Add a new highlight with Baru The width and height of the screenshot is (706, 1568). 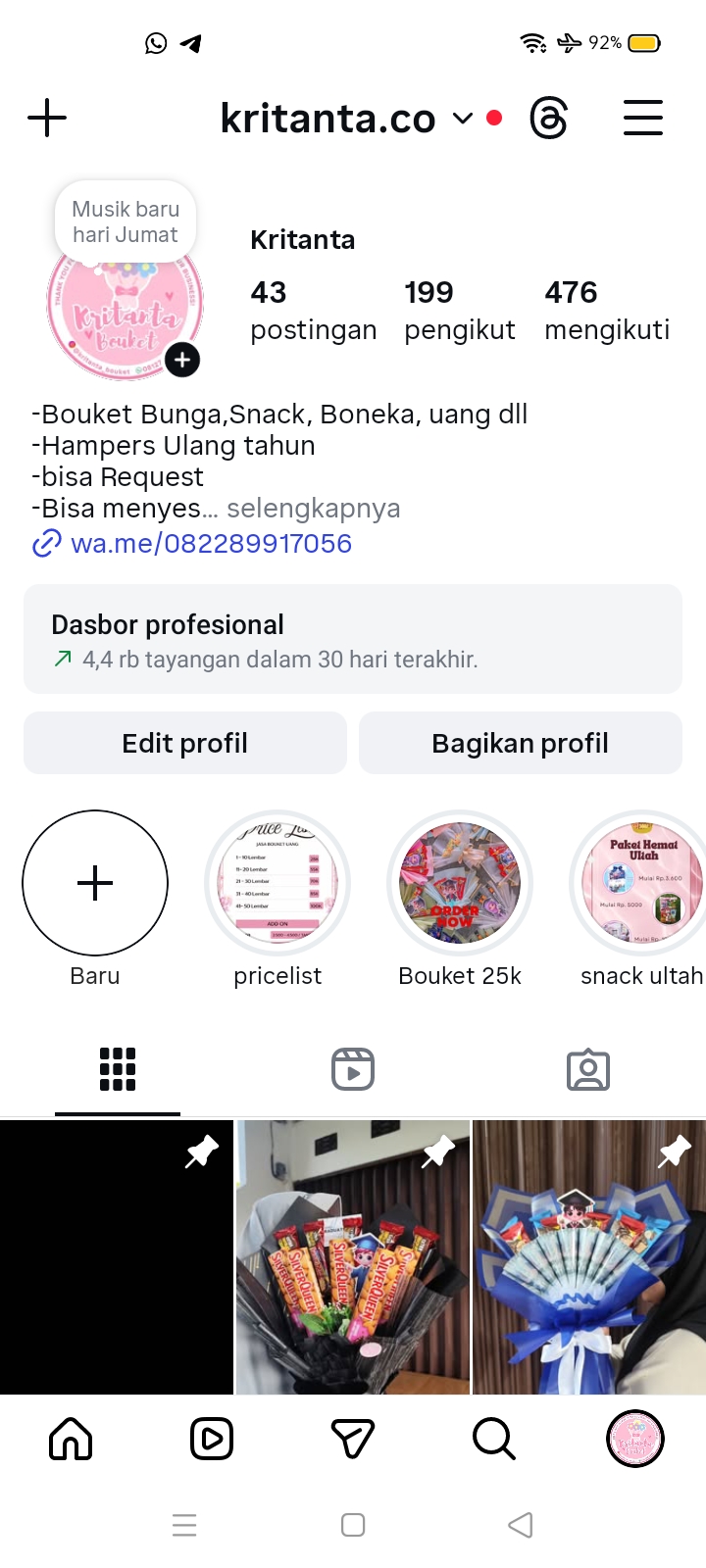pyautogui.click(x=95, y=883)
